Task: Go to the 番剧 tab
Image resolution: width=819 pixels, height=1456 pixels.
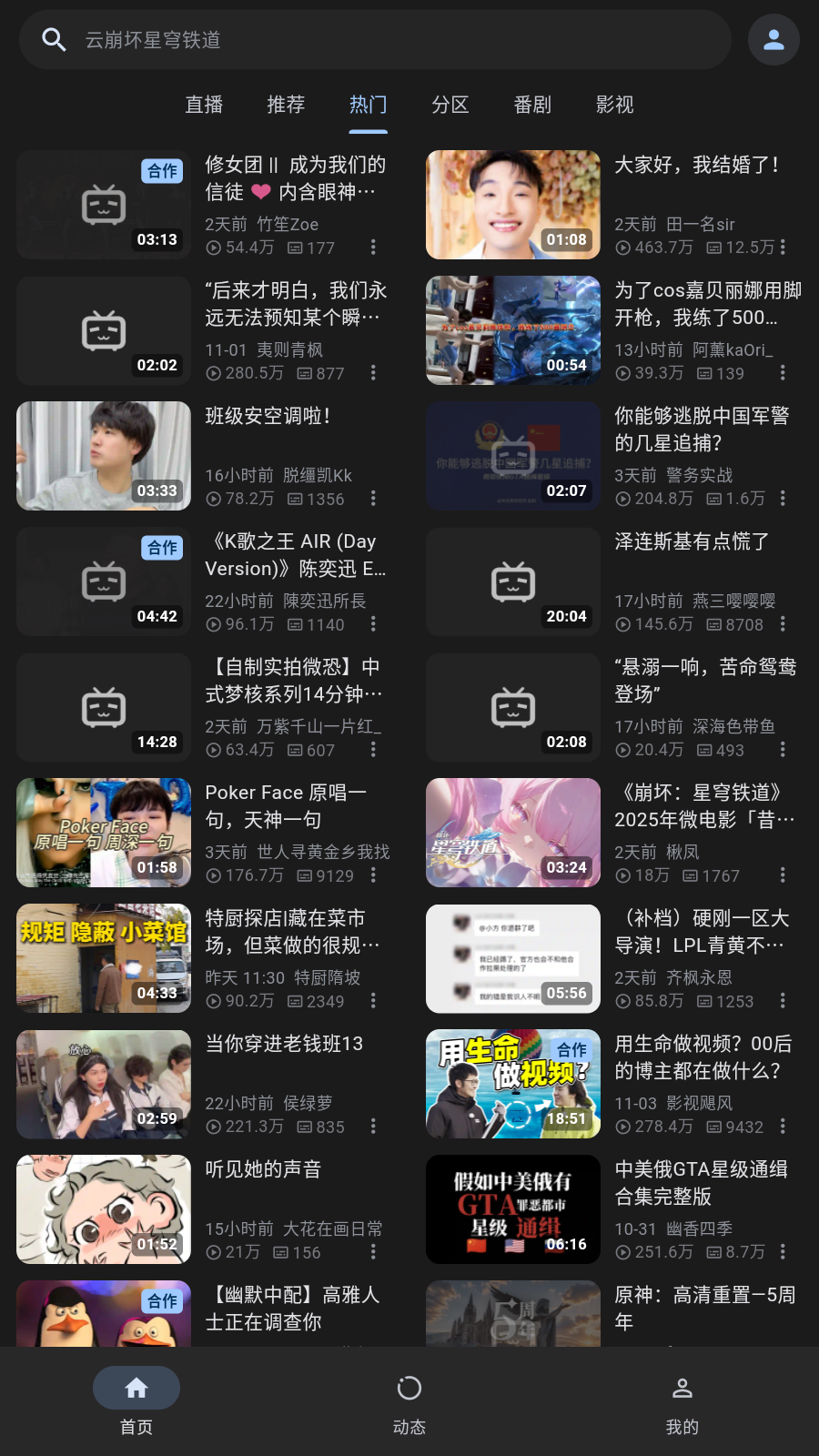Action: click(x=532, y=105)
